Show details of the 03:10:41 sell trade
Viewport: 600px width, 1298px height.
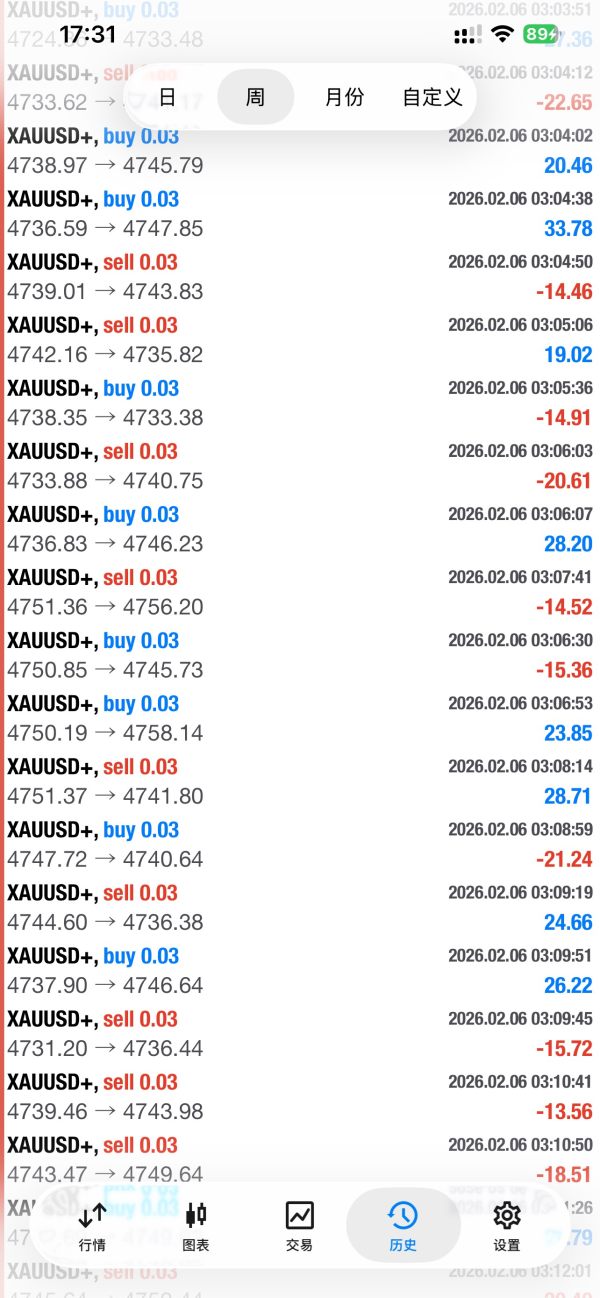pos(300,1096)
